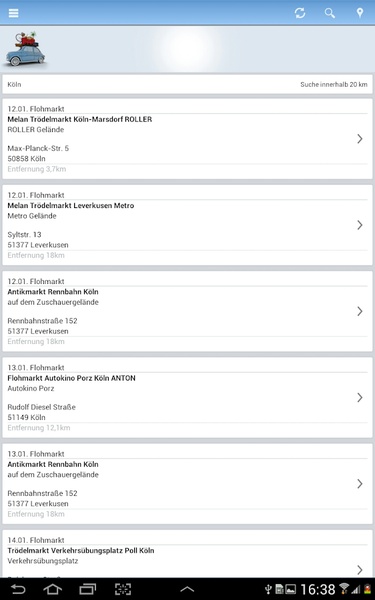Tap the location pin icon
This screenshot has height=600, width=375.
[x=360, y=13]
